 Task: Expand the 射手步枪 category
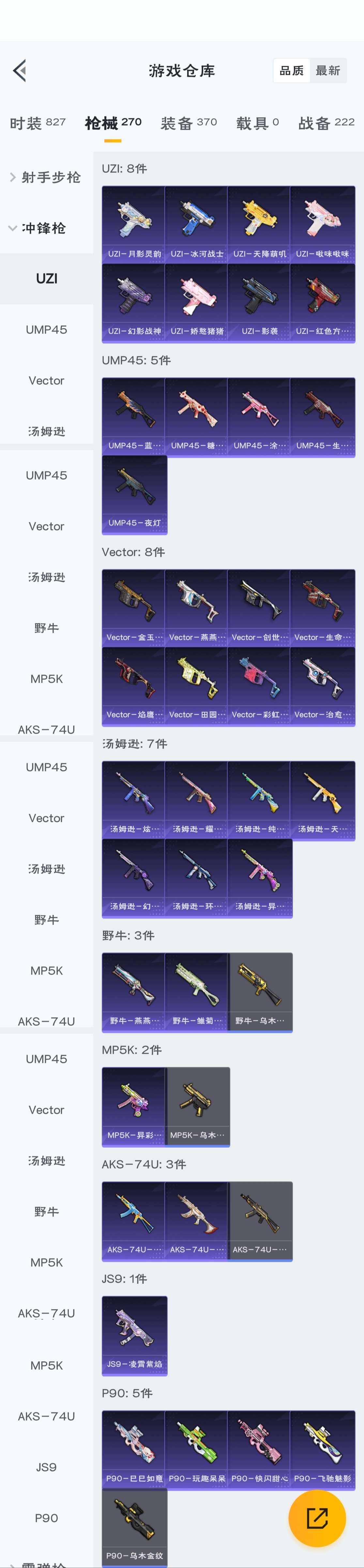tap(46, 177)
